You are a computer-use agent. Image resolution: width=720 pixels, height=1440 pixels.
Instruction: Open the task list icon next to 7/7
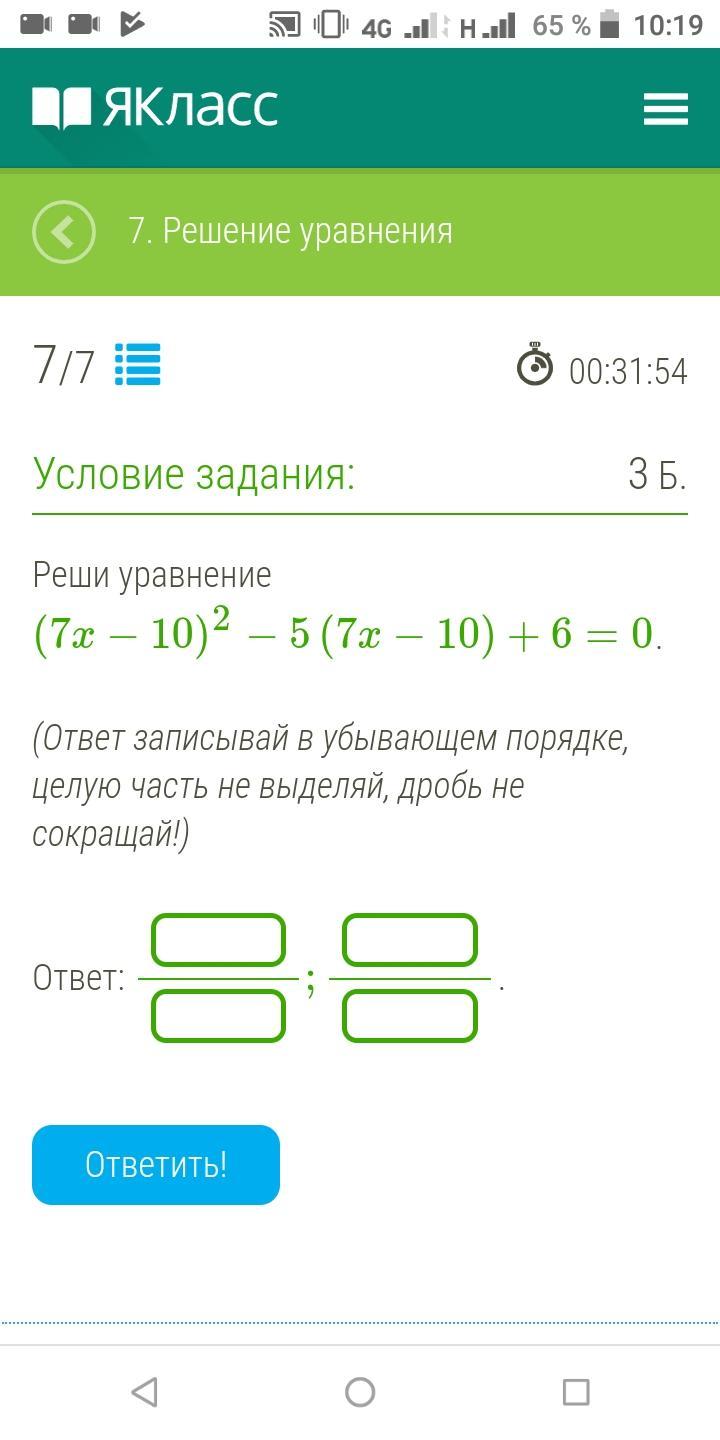138,365
